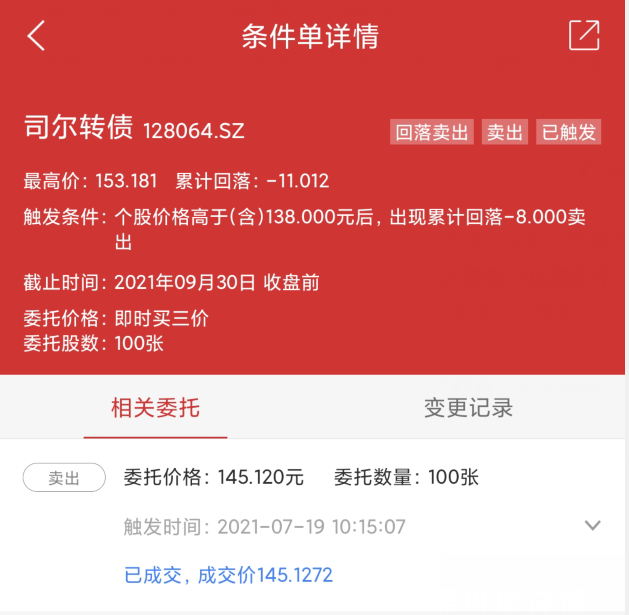The image size is (629, 615).
Task: Go back from 条件单详情 page
Action: (x=36, y=36)
